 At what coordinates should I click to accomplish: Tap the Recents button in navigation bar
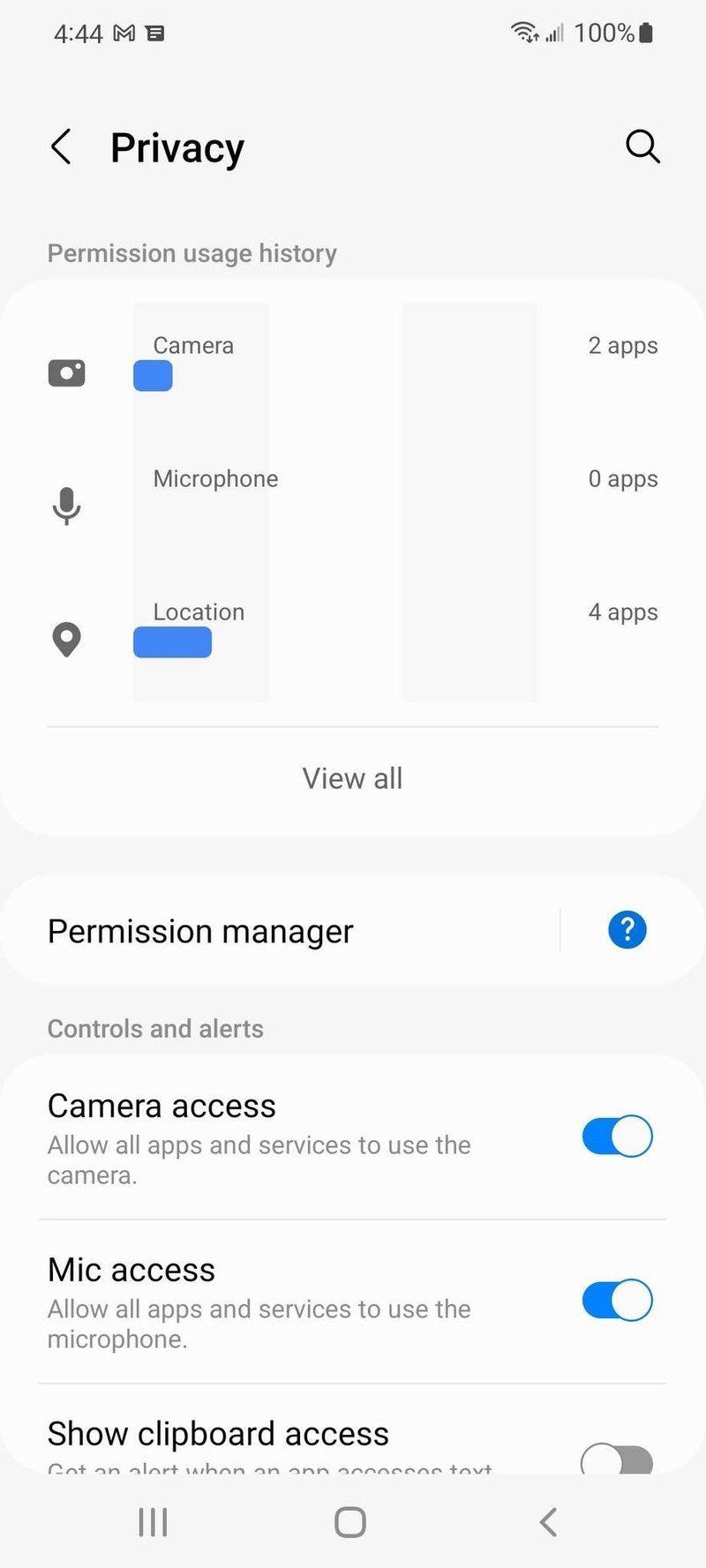(x=152, y=1520)
